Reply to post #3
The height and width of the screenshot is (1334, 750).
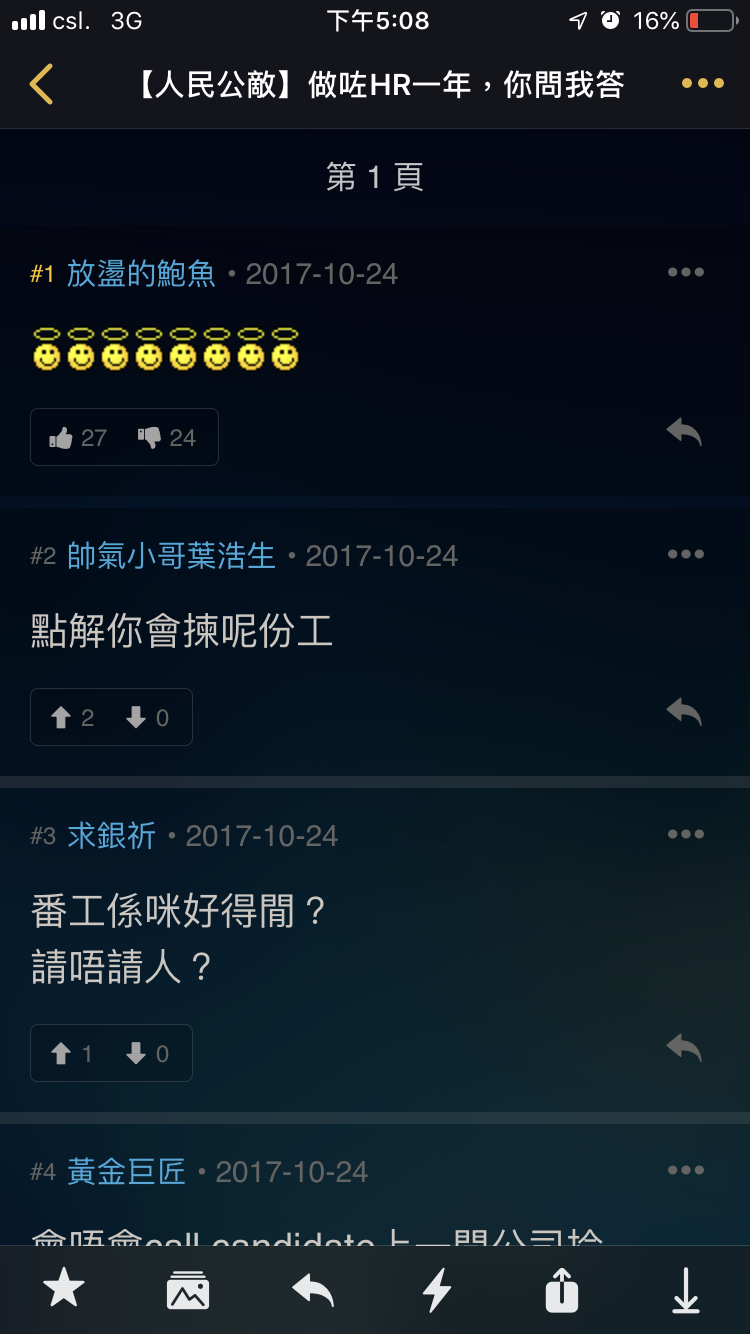point(684,1048)
